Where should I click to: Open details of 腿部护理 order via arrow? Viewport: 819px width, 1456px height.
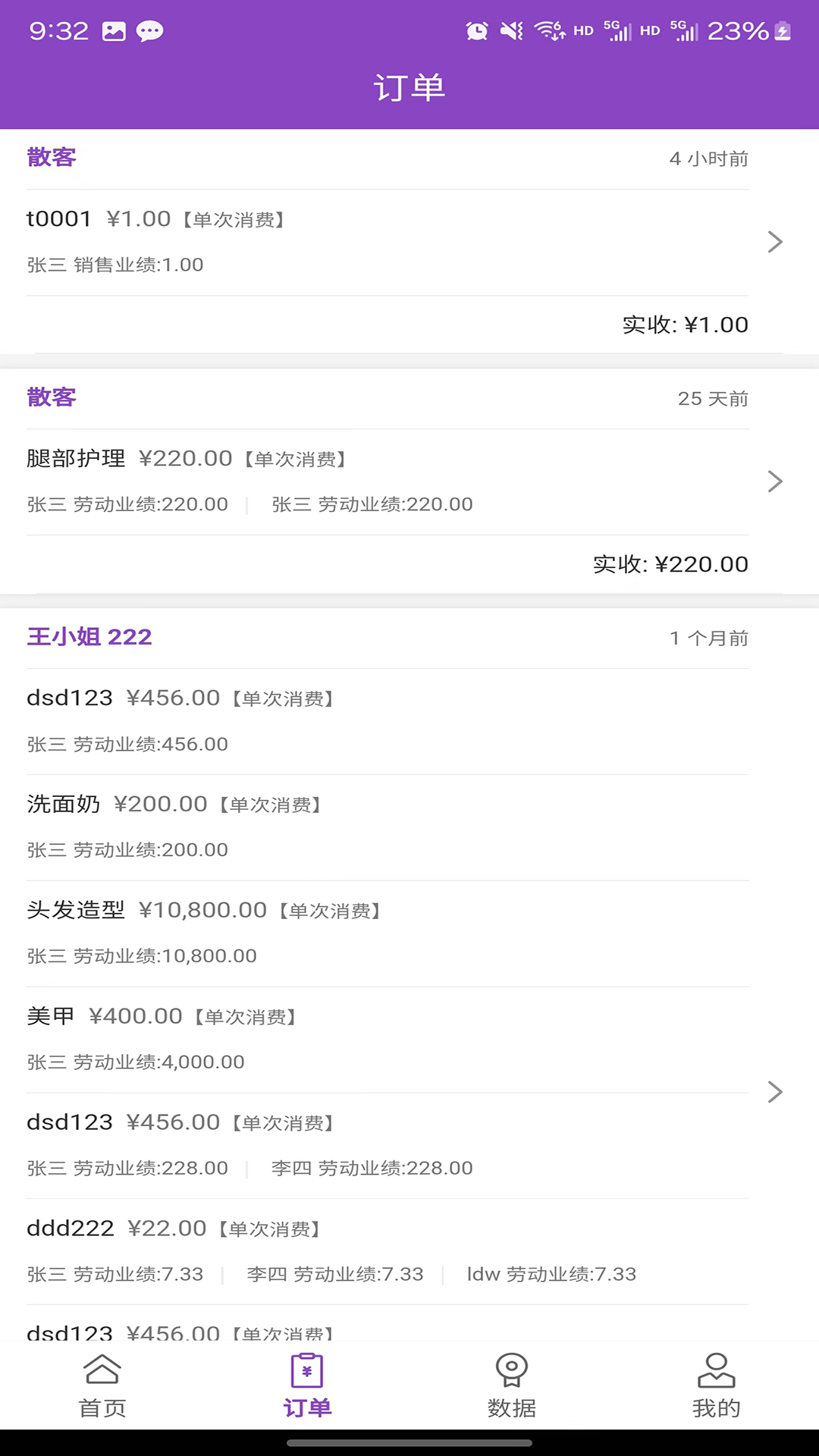click(x=775, y=481)
